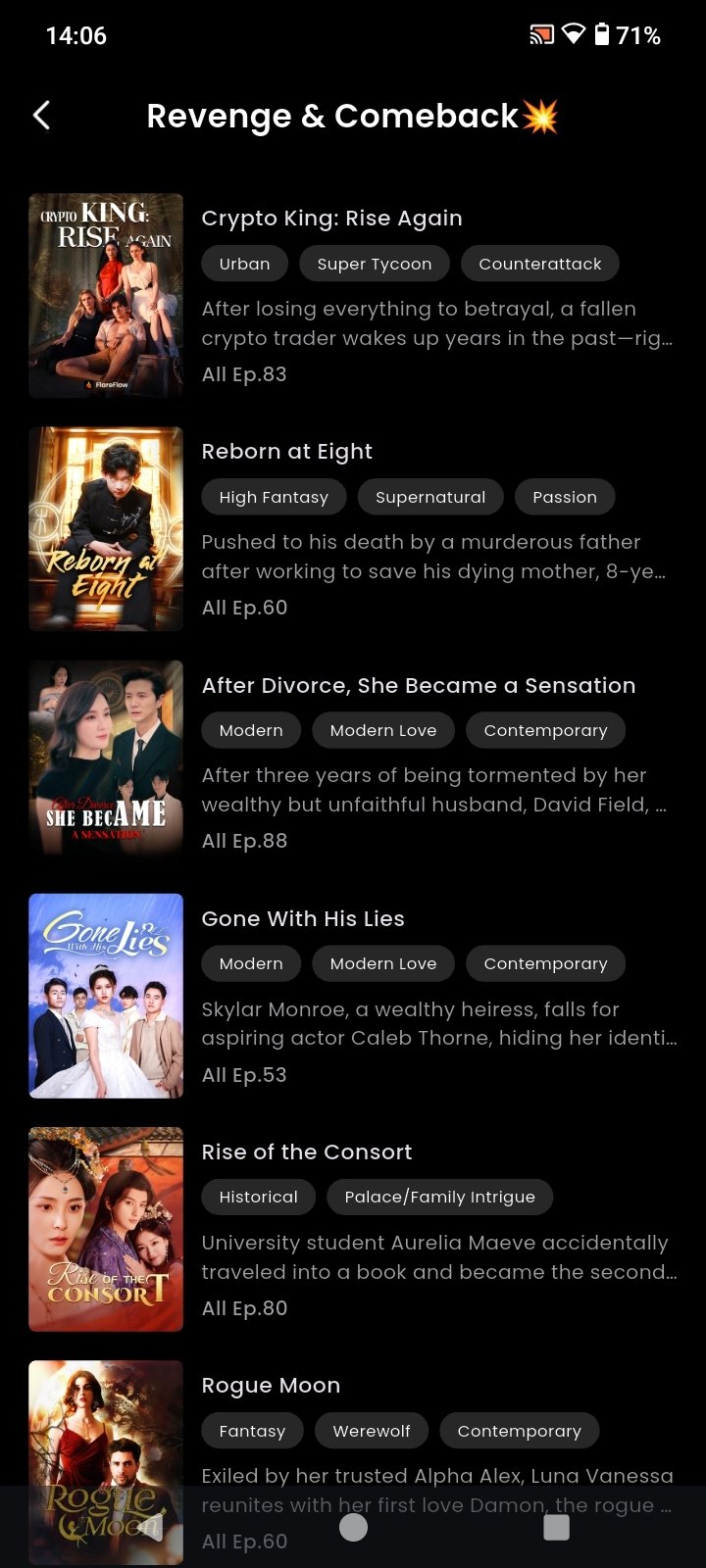Tap the Supernatural tag chip
Viewport: 706px width, 1568px height.
pyautogui.click(x=430, y=497)
